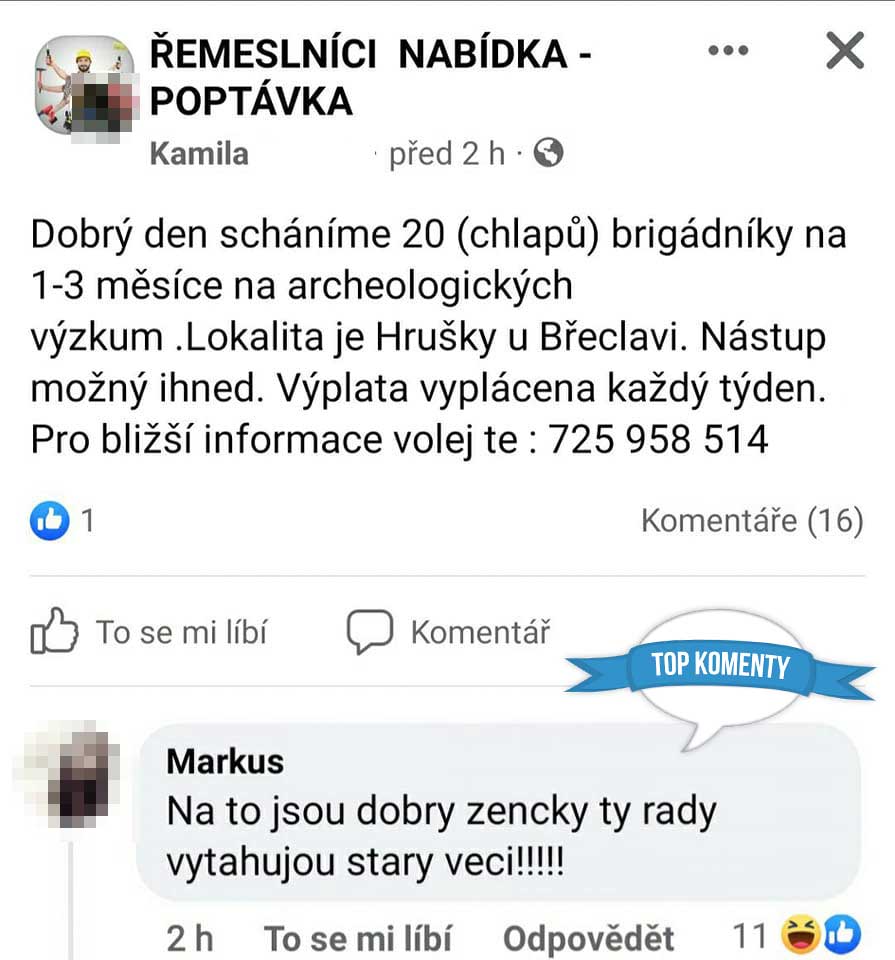Open Kamila's profile from the post header
The width and height of the screenshot is (895, 960).
pyautogui.click(x=199, y=154)
